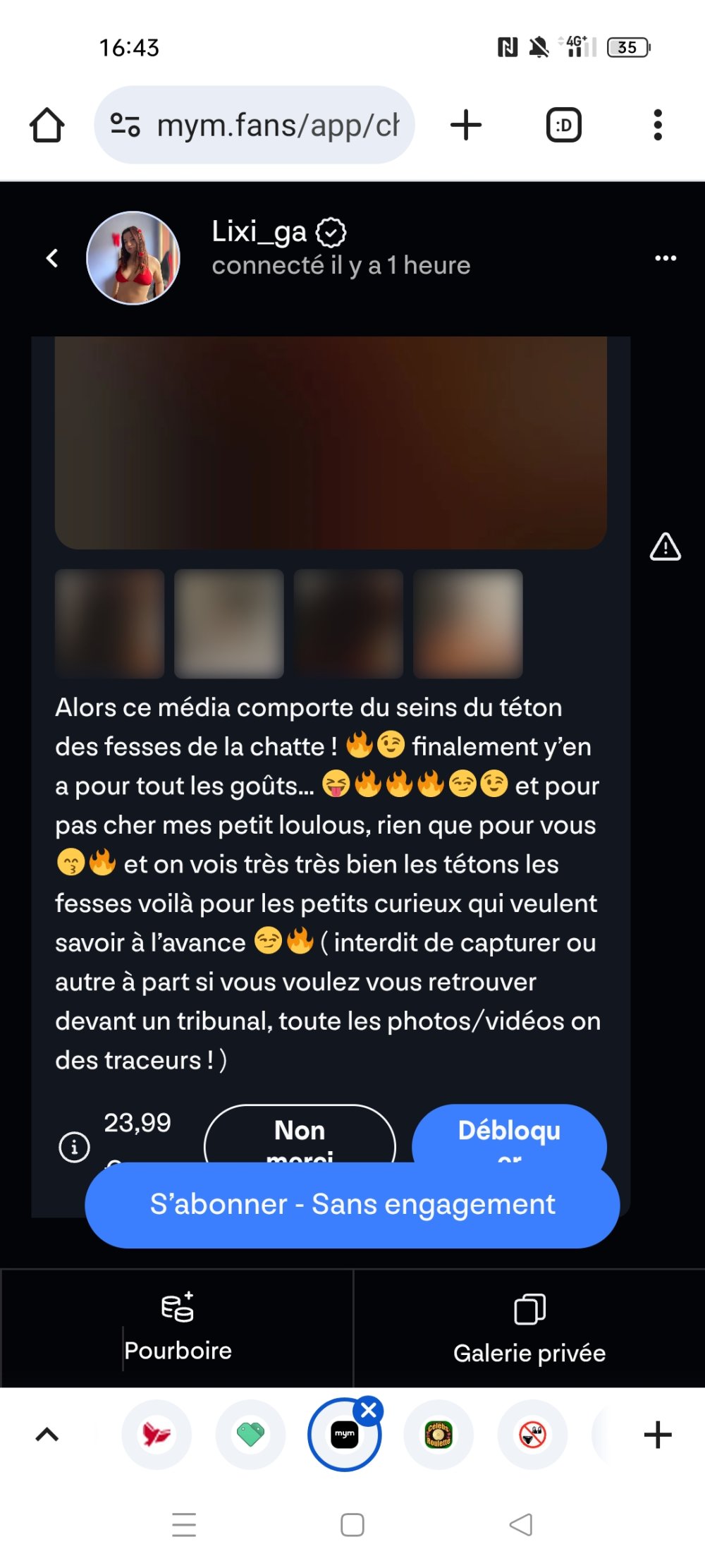Viewport: 705px width, 1568px height.
Task: Open the chat options three-dot menu
Action: [666, 258]
